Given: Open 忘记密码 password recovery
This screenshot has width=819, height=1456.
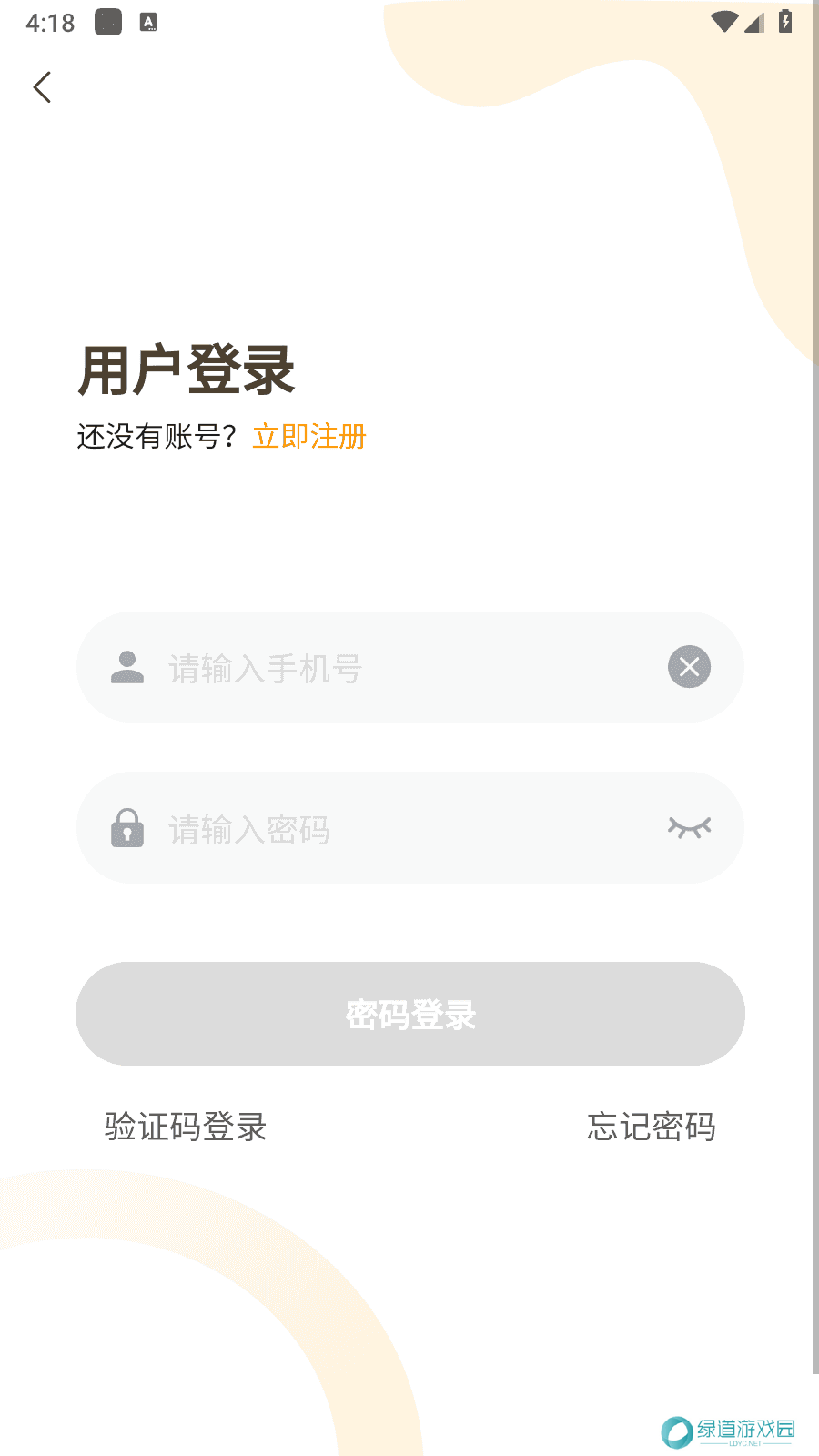Looking at the screenshot, I should tap(652, 1127).
